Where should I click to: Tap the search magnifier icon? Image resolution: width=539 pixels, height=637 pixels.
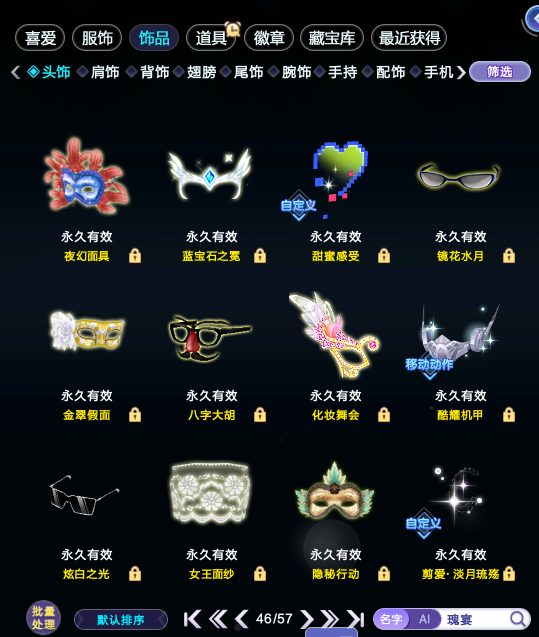pyautogui.click(x=518, y=619)
